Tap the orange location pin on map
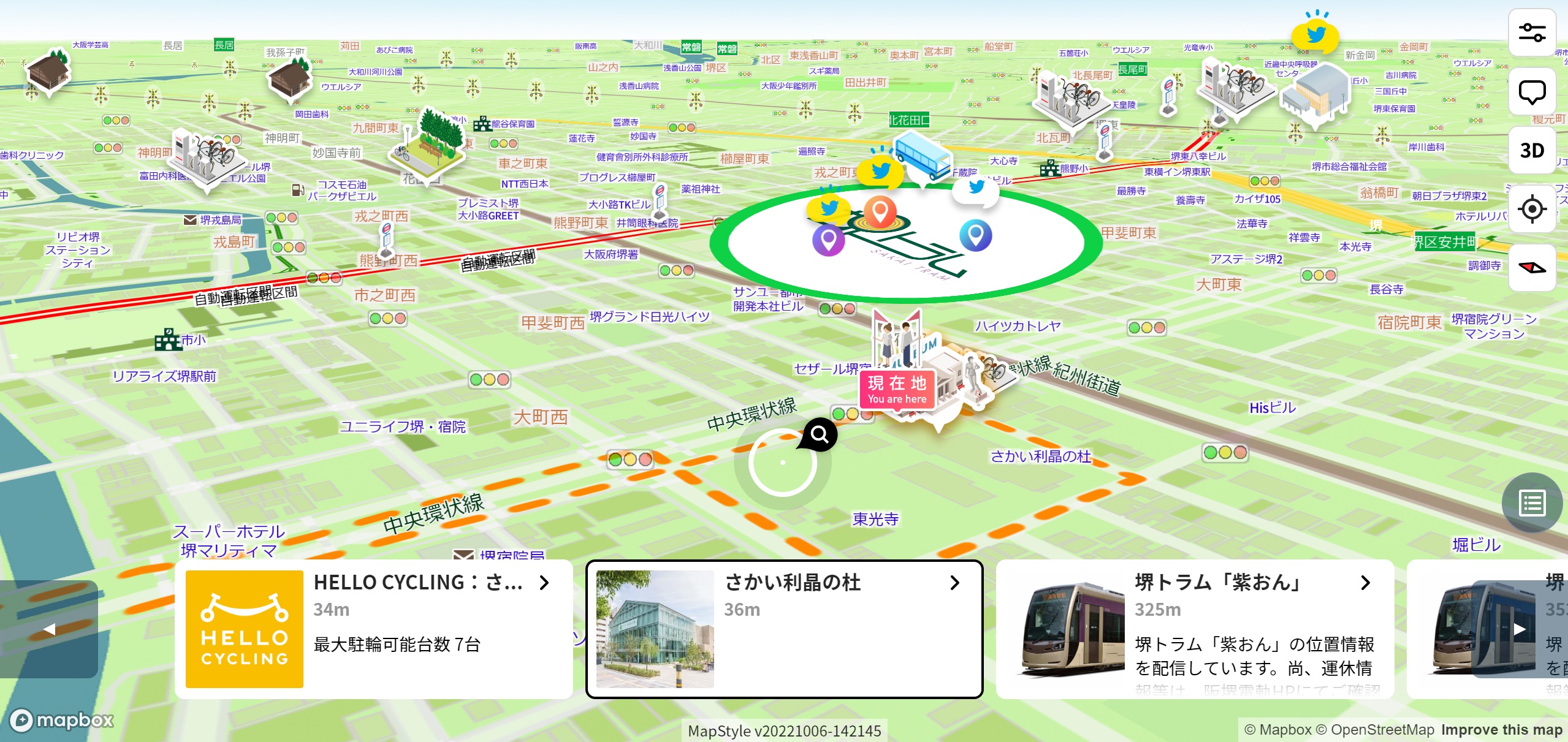This screenshot has width=1568, height=742. [x=880, y=211]
